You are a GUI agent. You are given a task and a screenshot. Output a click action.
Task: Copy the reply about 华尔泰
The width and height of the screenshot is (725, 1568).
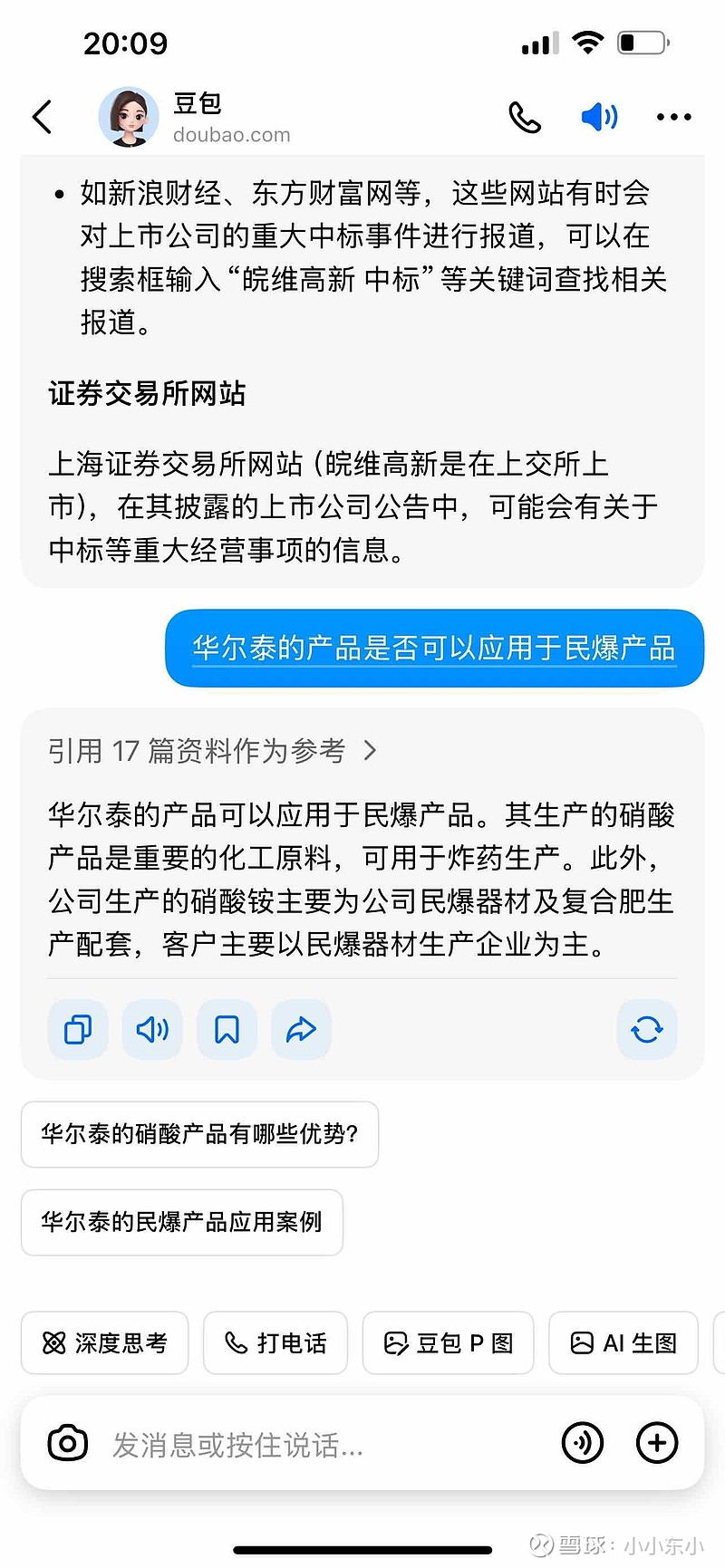tap(78, 1029)
